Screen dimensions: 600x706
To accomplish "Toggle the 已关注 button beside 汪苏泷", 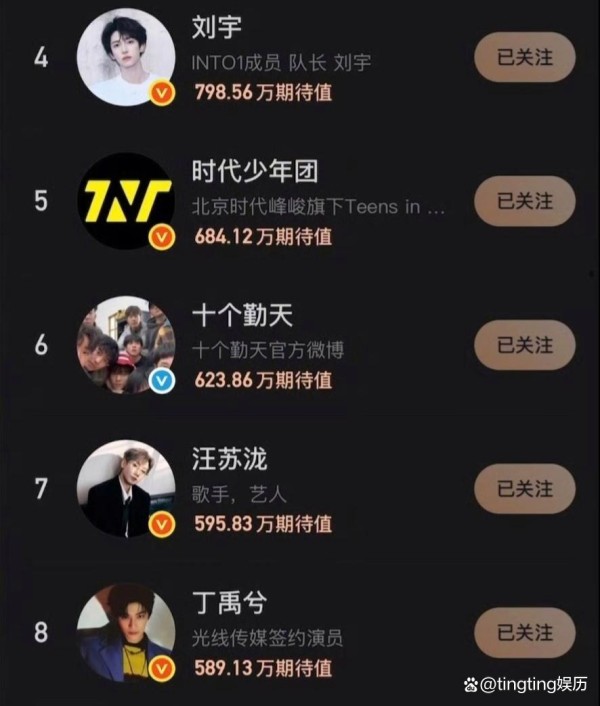I will (x=524, y=489).
